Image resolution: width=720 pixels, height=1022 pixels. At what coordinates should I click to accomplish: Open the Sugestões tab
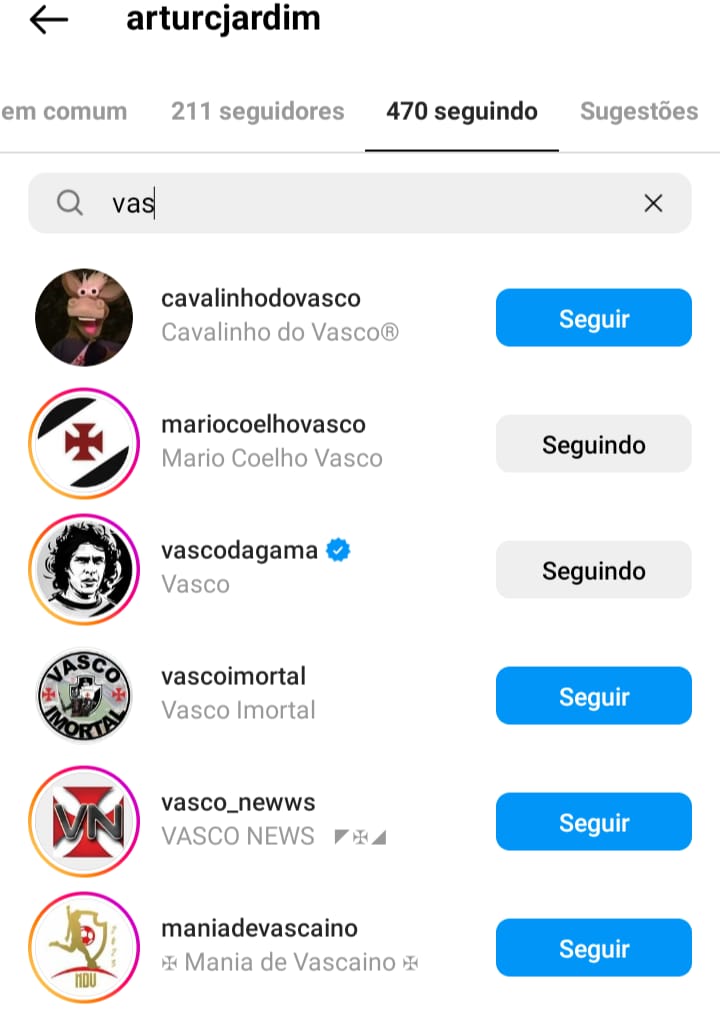pyautogui.click(x=639, y=111)
